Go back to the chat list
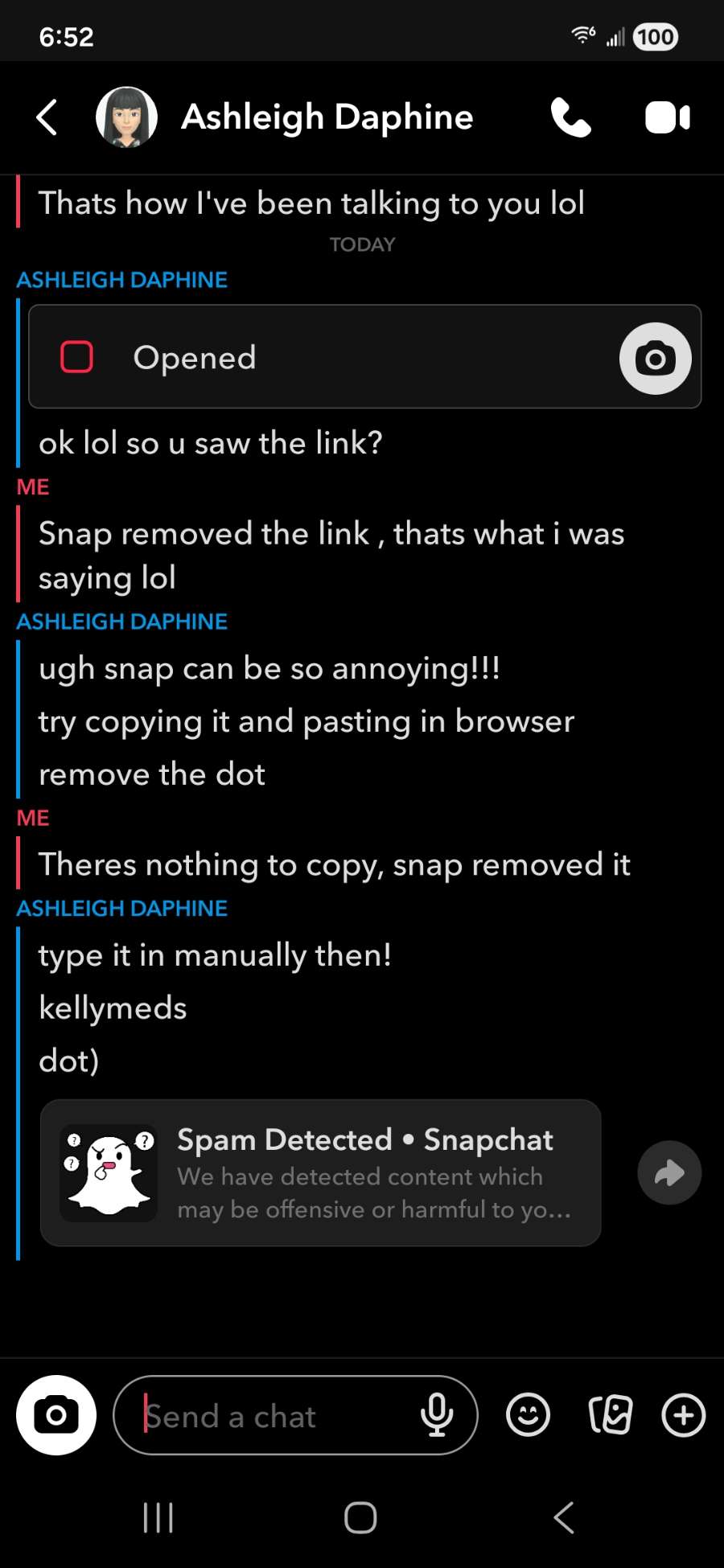724x1568 pixels. (x=47, y=117)
